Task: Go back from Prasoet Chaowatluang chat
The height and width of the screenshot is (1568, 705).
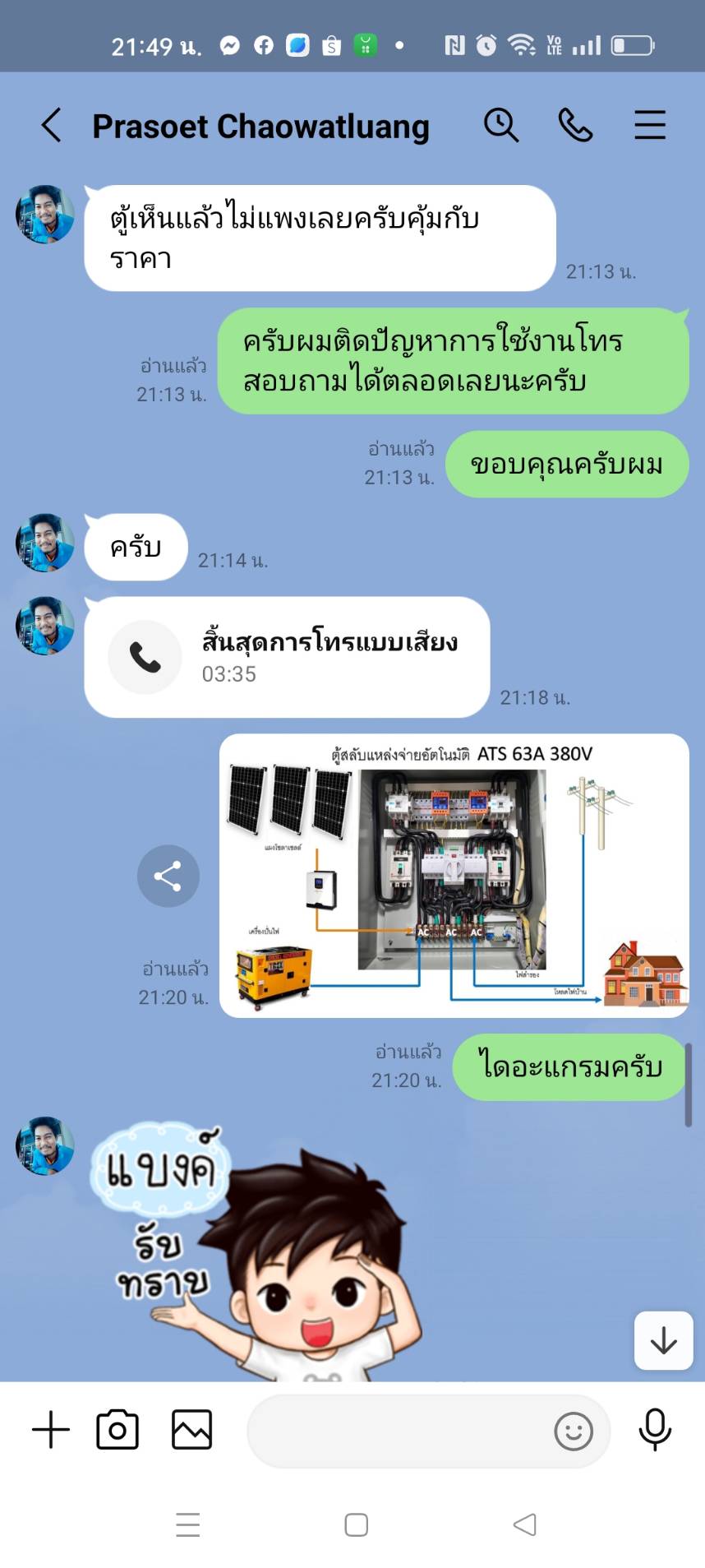Action: [x=52, y=126]
